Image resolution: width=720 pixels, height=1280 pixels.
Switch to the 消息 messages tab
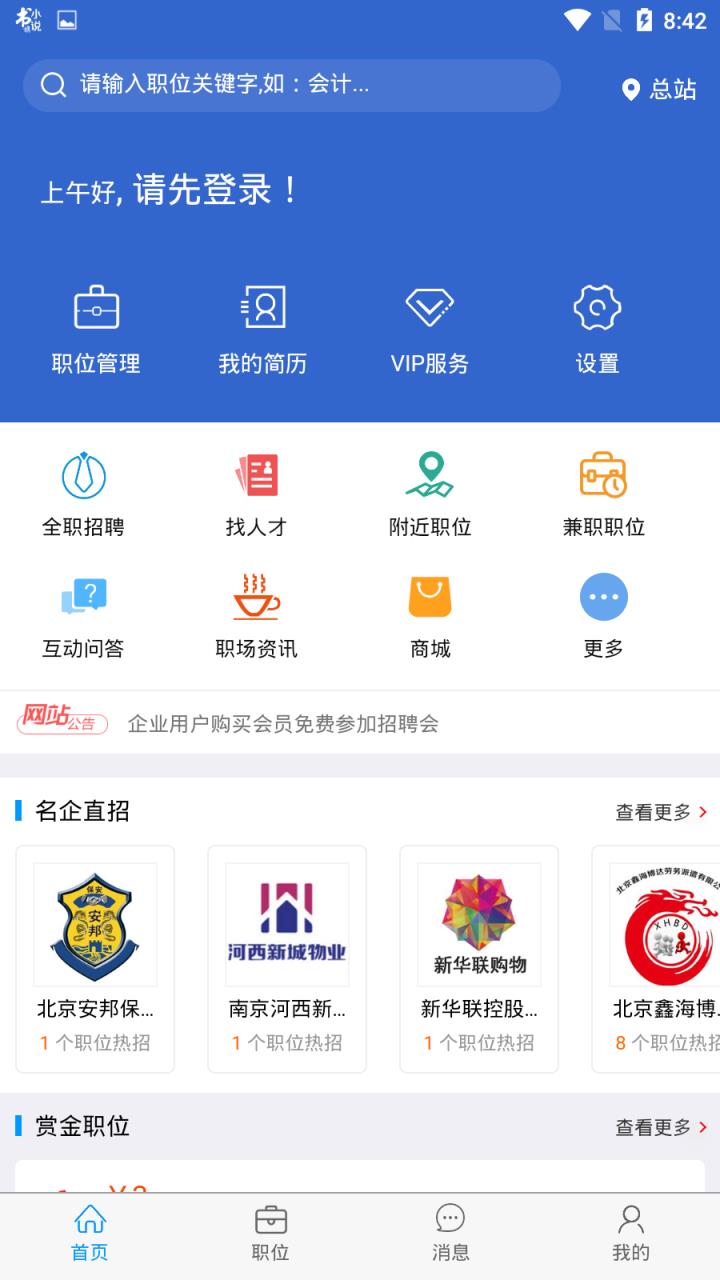tap(449, 1232)
